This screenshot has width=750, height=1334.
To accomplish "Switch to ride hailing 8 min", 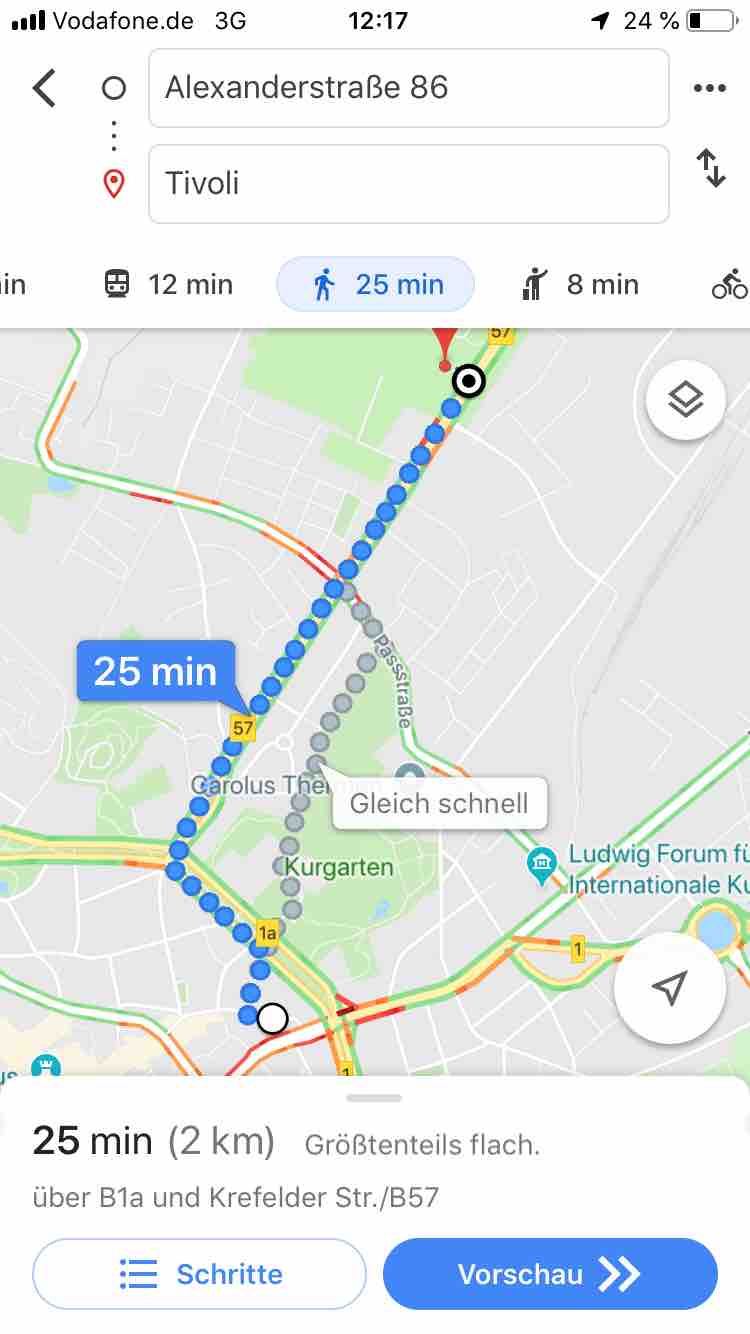I will [580, 285].
